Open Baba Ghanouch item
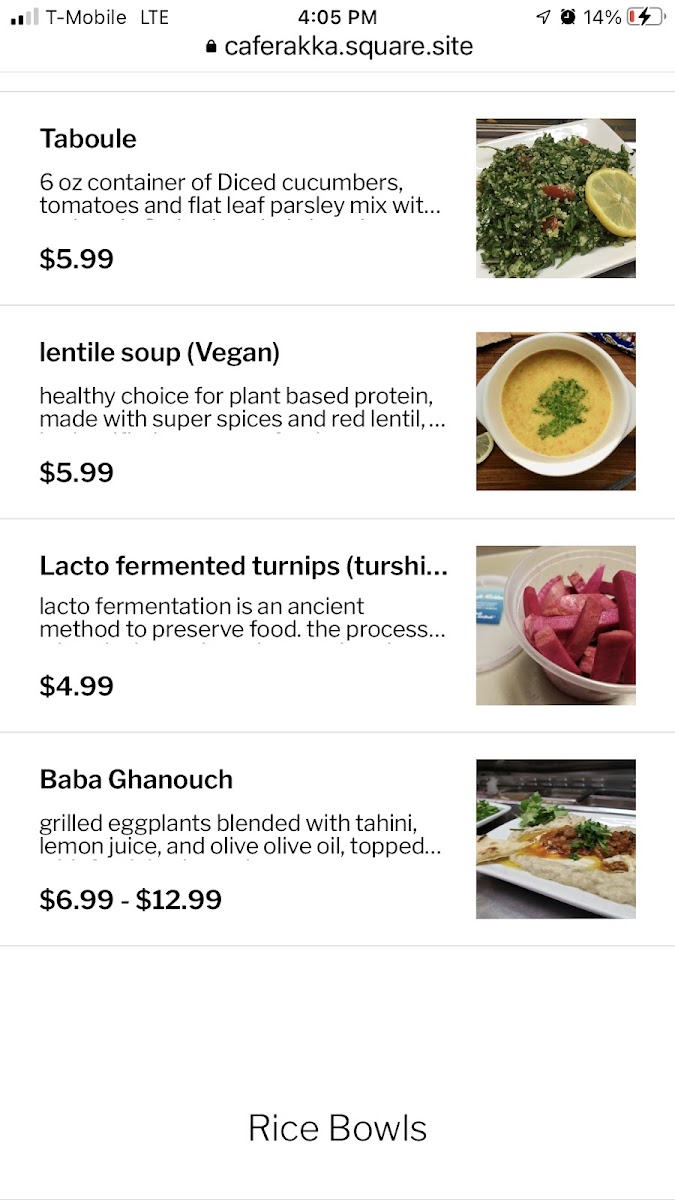The width and height of the screenshot is (675, 1200). [x=136, y=780]
